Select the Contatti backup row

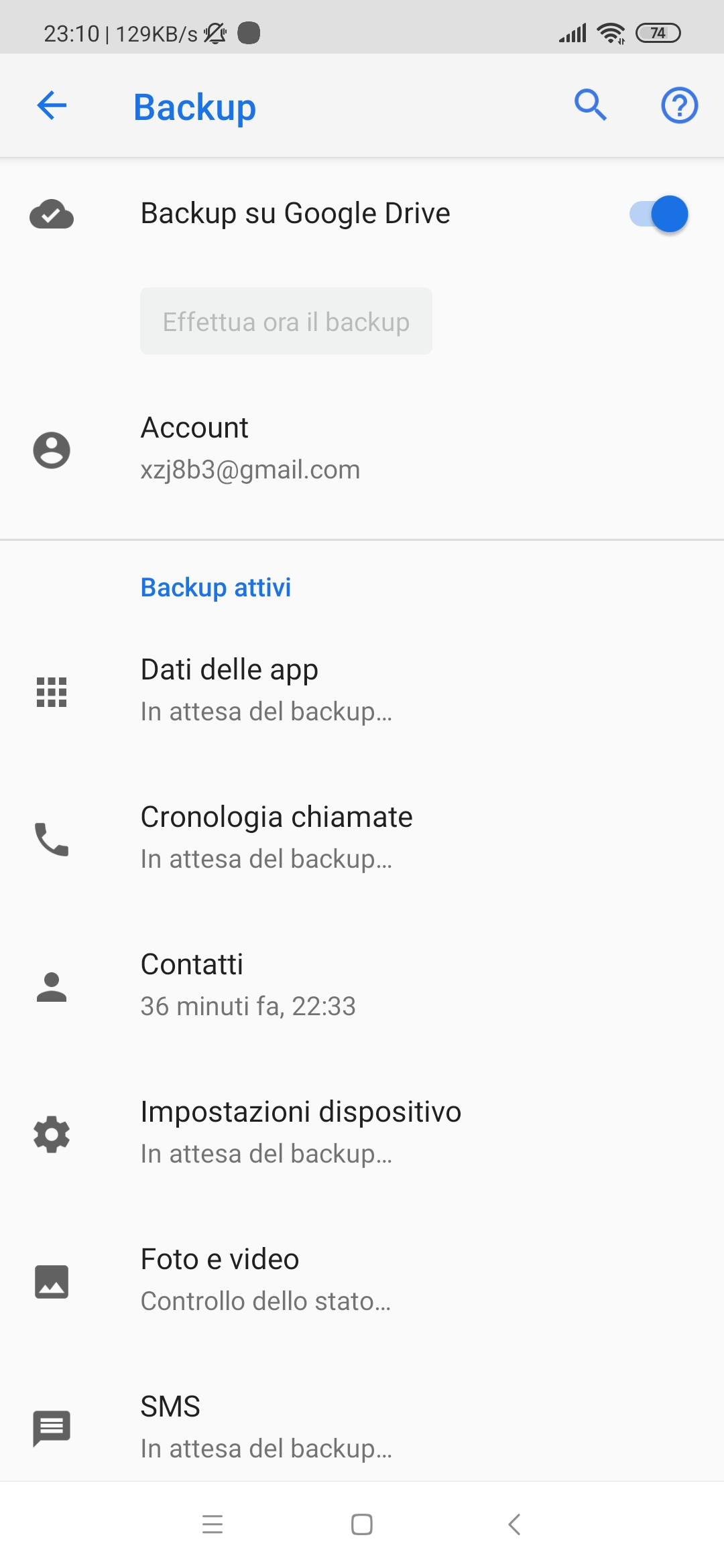click(x=362, y=985)
